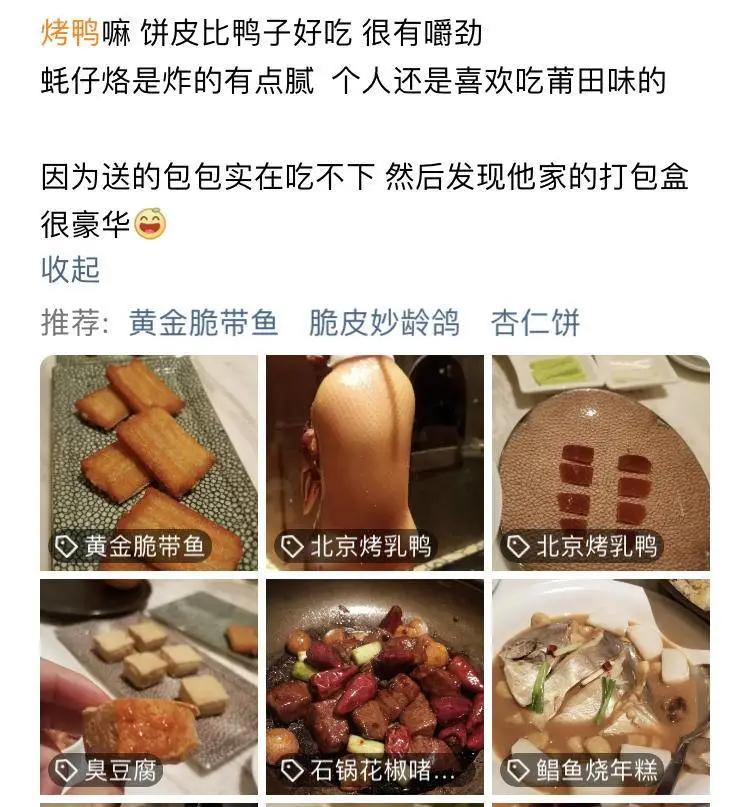Open recommended dish 黄金脆带鱼
This screenshot has width=742, height=807.
[203, 323]
